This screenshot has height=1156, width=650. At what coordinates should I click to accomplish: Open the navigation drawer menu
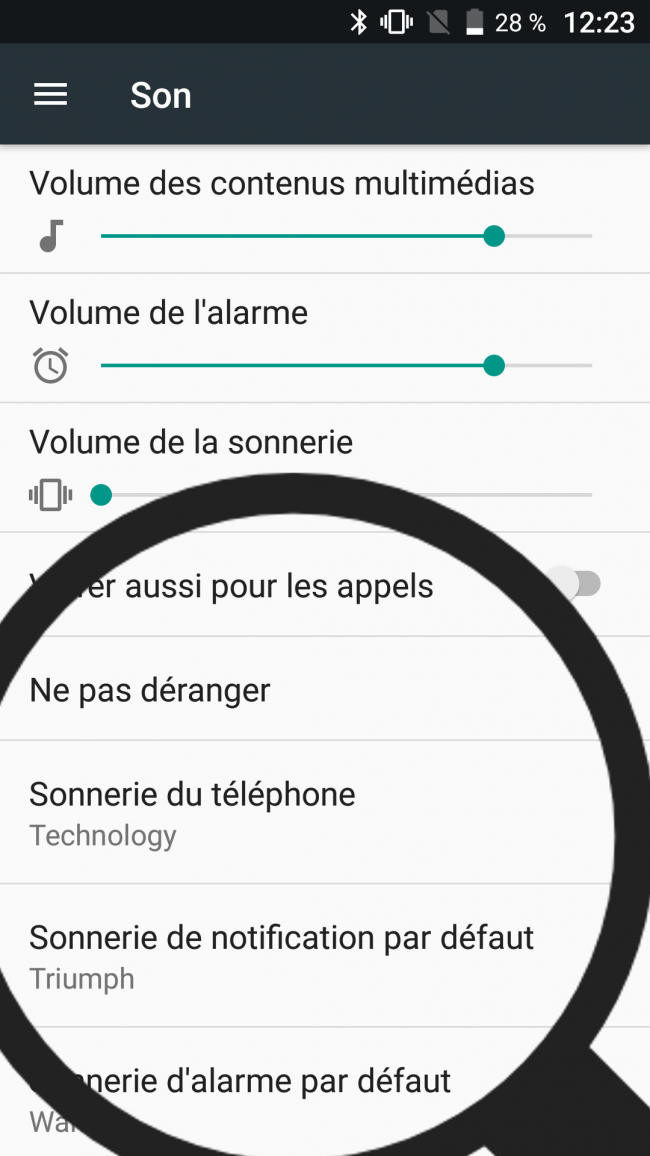[x=50, y=95]
